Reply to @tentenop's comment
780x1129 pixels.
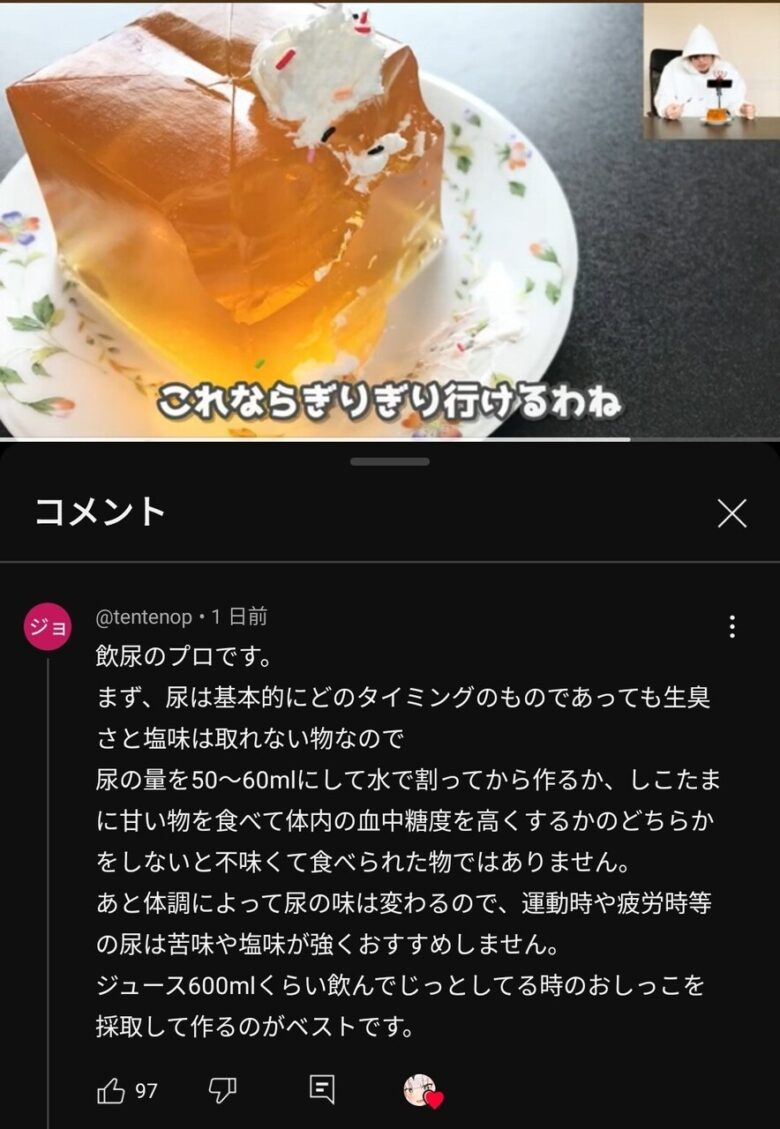coord(322,1090)
